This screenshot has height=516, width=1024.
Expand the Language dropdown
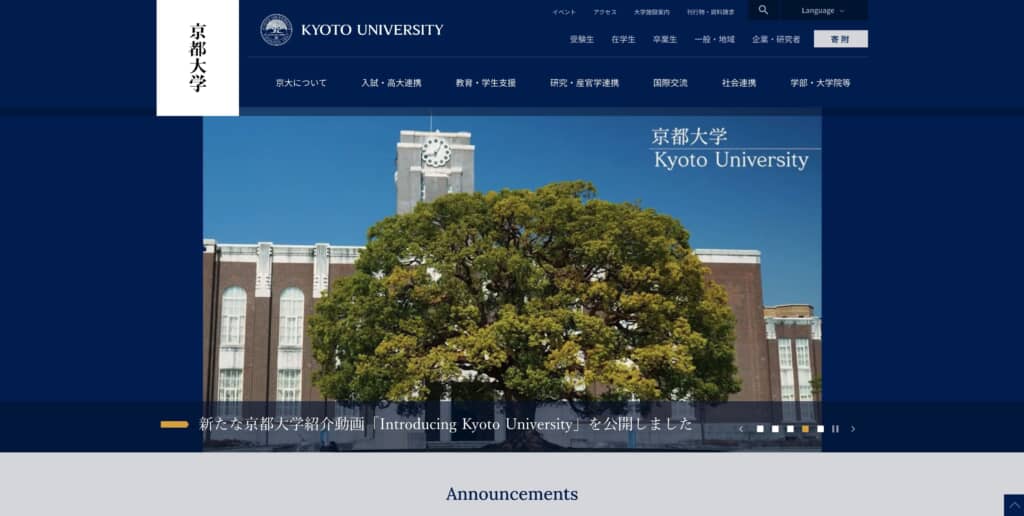(822, 10)
